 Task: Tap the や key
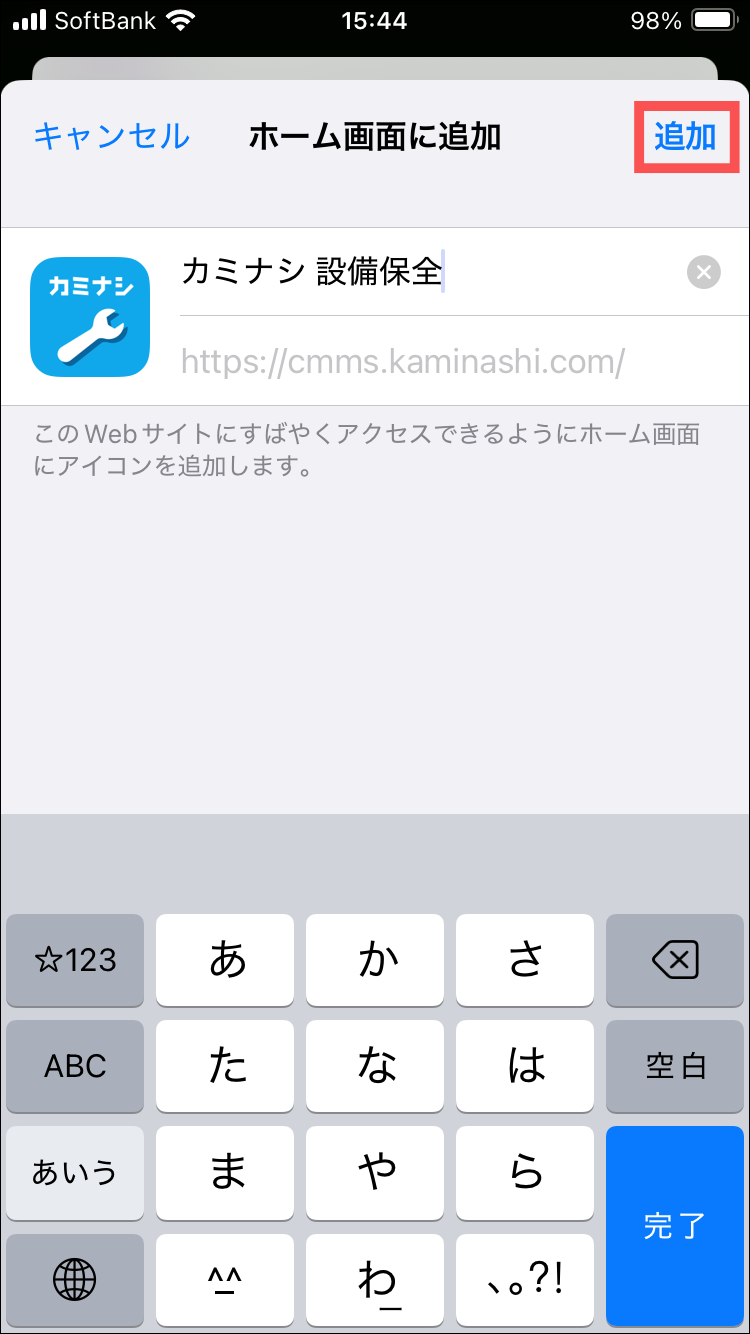click(376, 1172)
